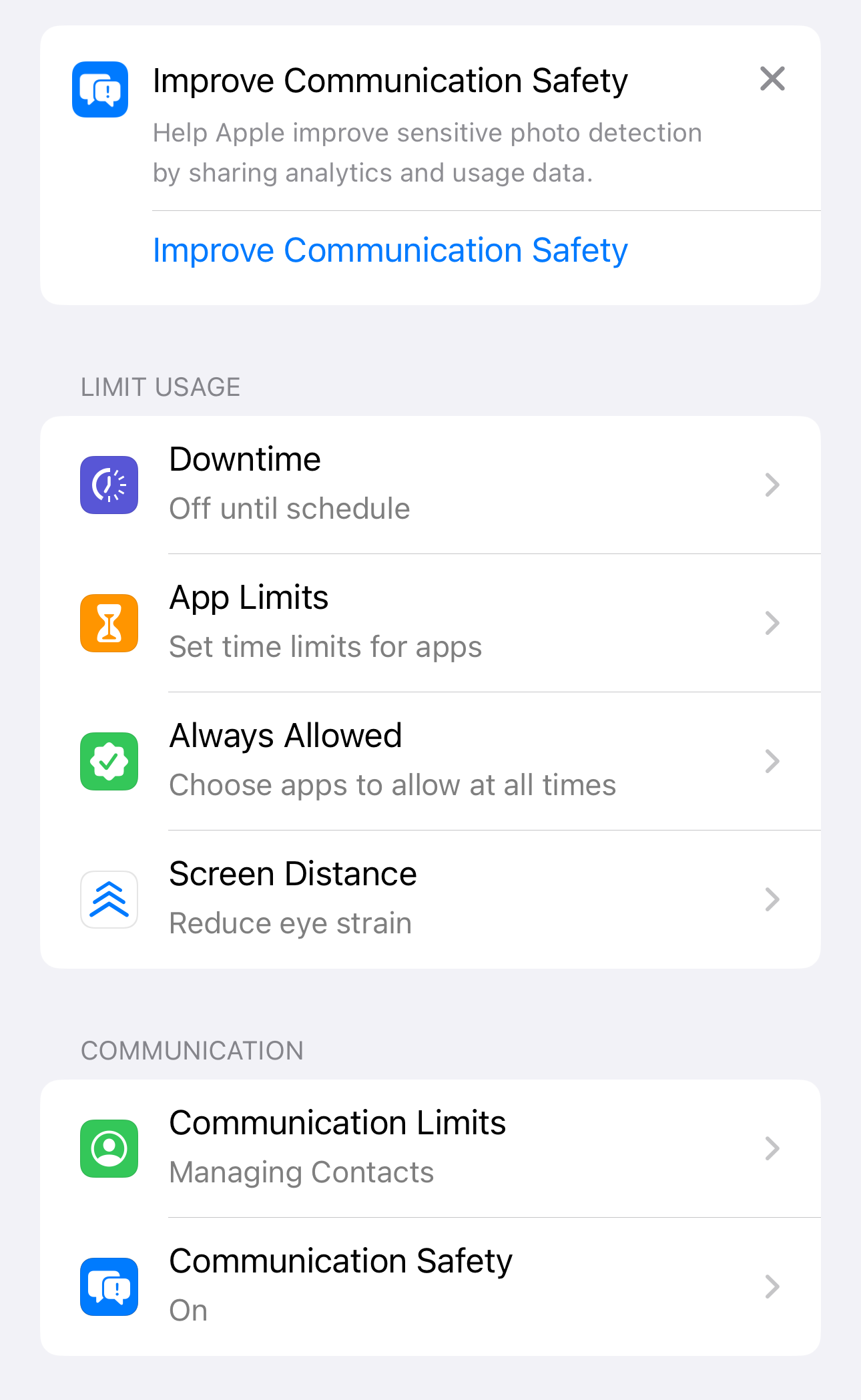Dismiss the Improve Communication Safety banner
Image resolution: width=861 pixels, height=1400 pixels.
coord(772,79)
